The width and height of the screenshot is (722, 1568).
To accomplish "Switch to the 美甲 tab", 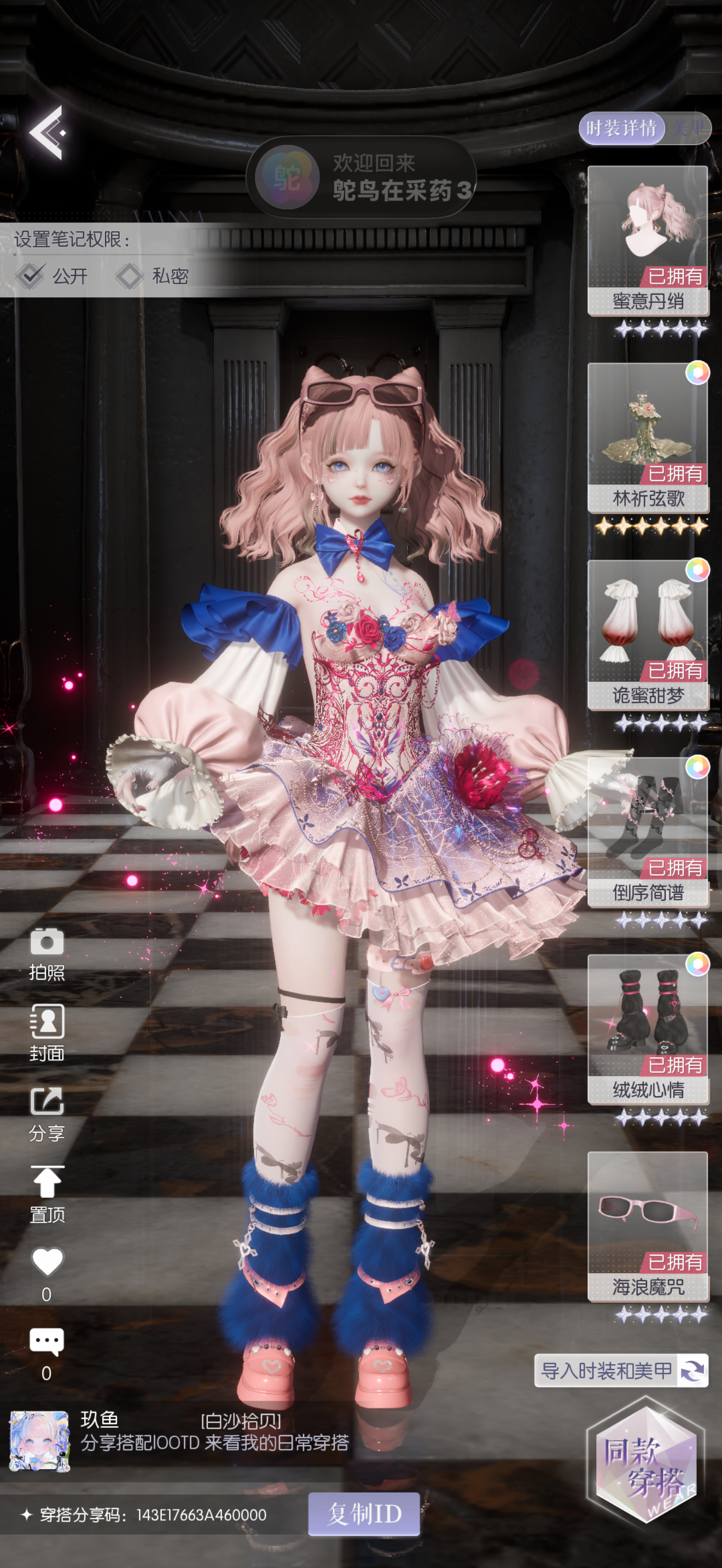I will [689, 128].
